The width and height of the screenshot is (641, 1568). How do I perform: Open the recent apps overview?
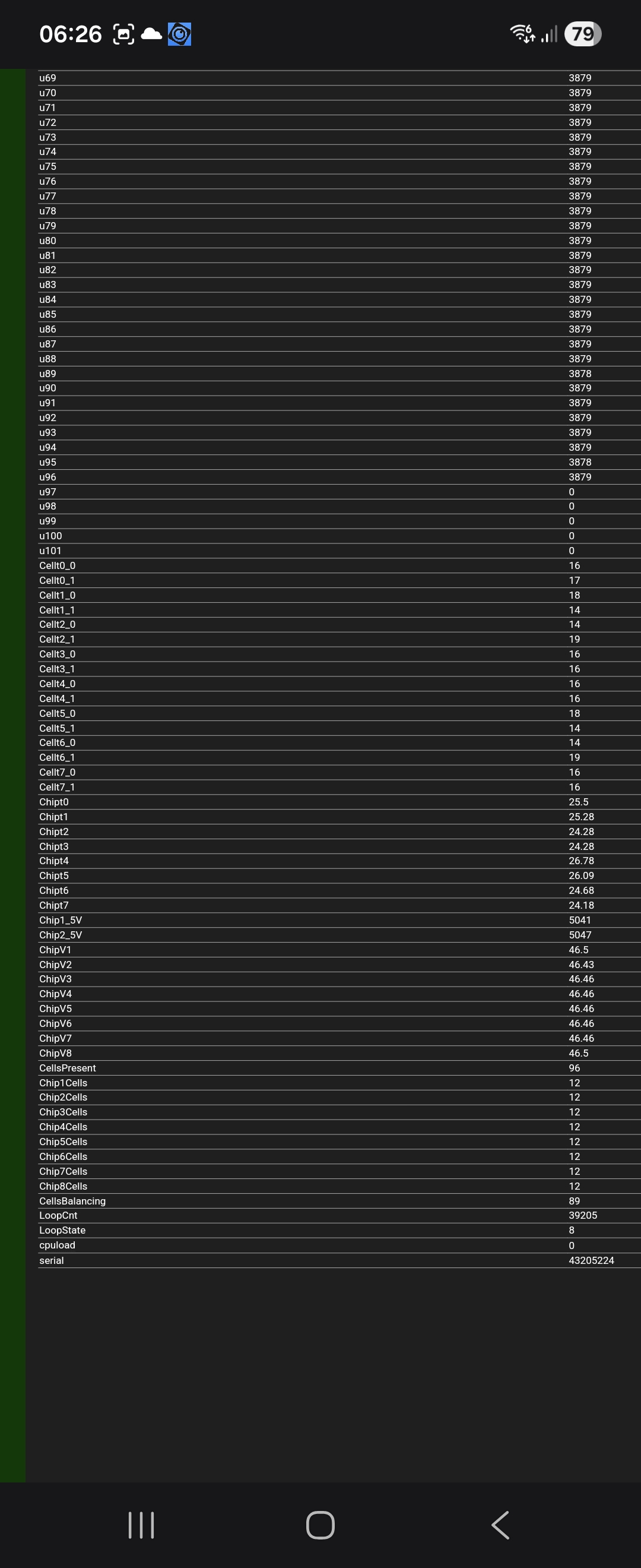point(141,1525)
